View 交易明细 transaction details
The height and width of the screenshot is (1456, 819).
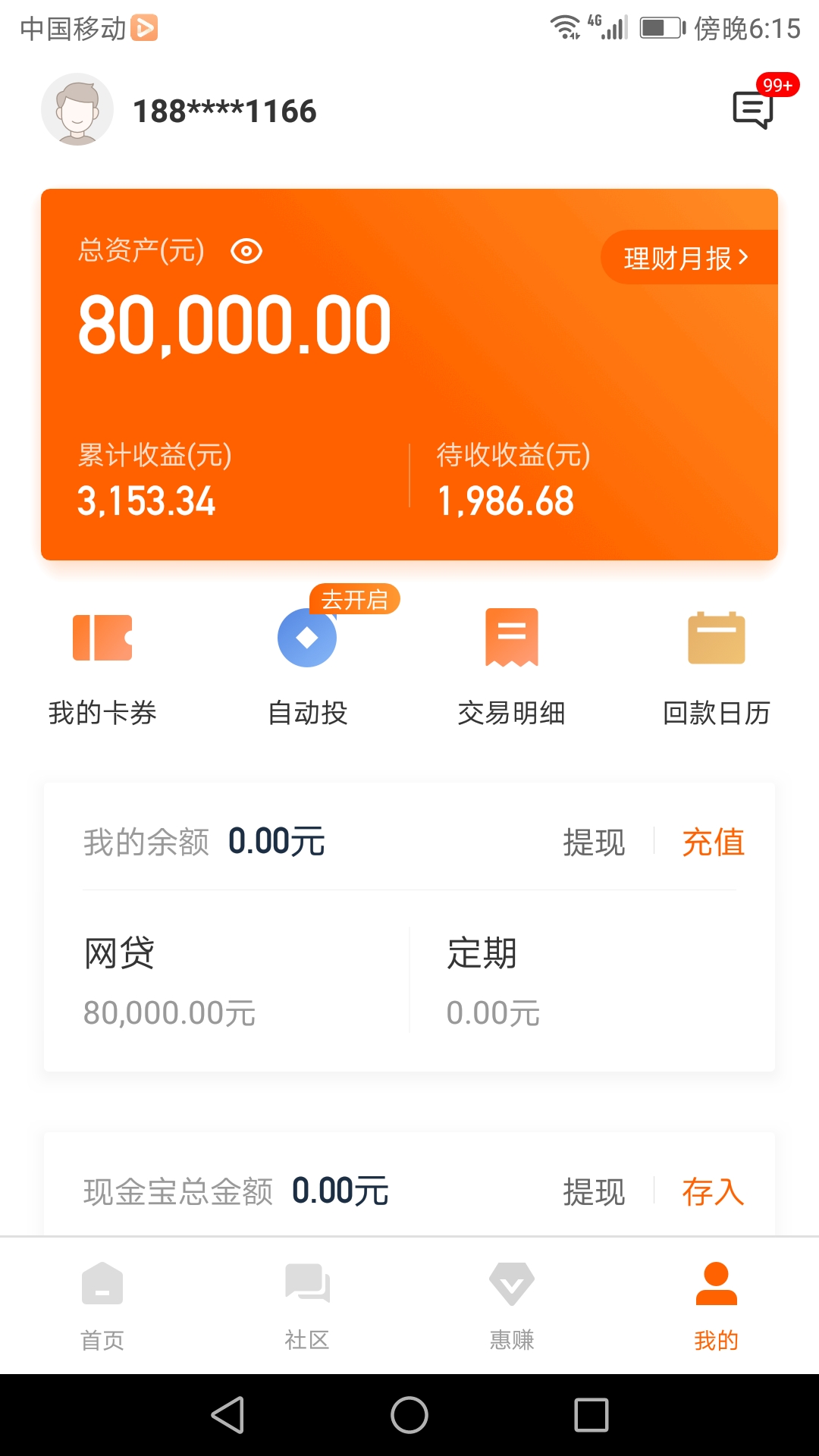pyautogui.click(x=512, y=668)
